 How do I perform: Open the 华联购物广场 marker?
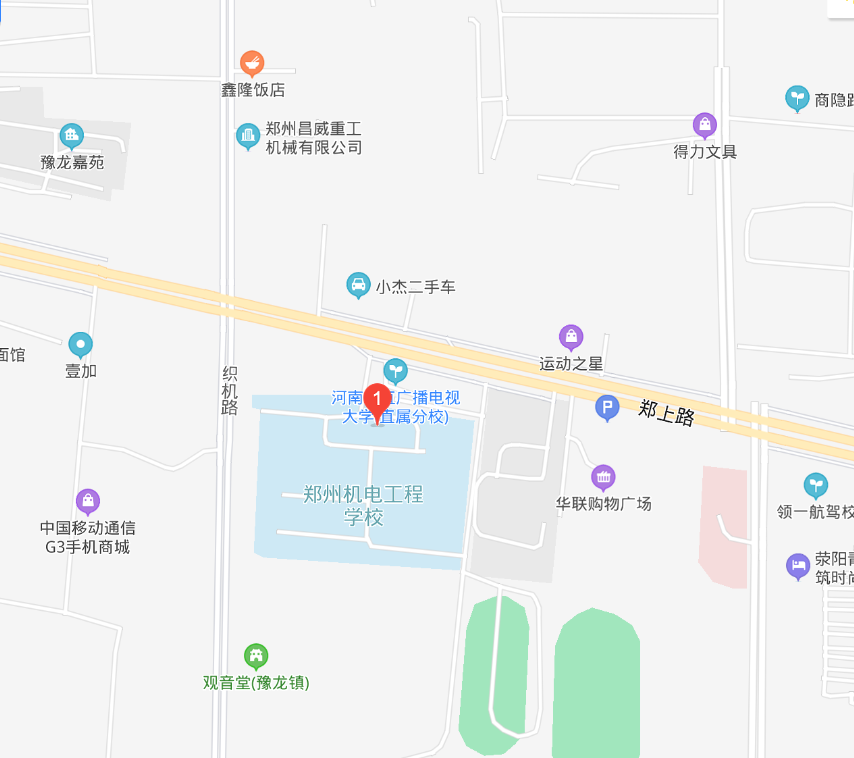[x=603, y=477]
